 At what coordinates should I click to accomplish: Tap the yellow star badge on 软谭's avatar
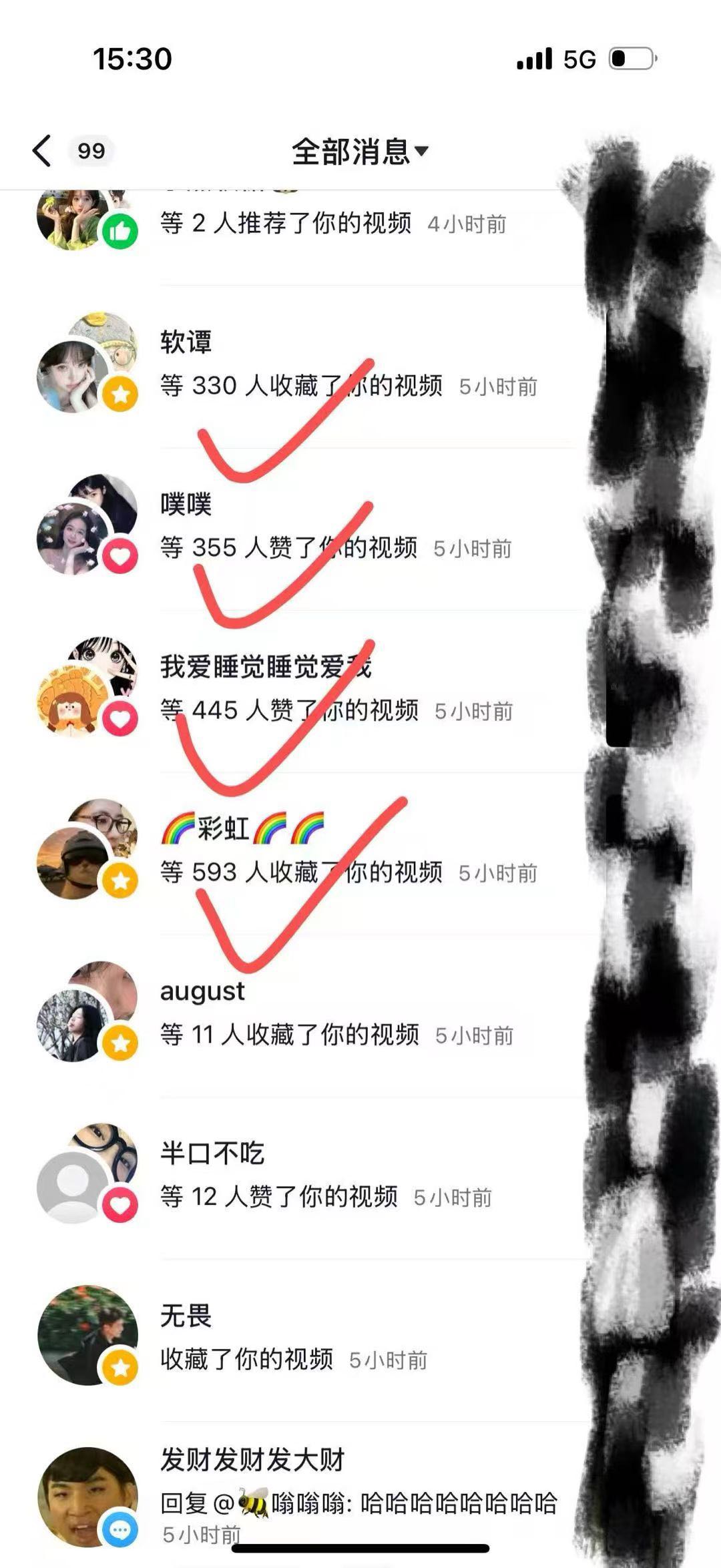tap(120, 395)
